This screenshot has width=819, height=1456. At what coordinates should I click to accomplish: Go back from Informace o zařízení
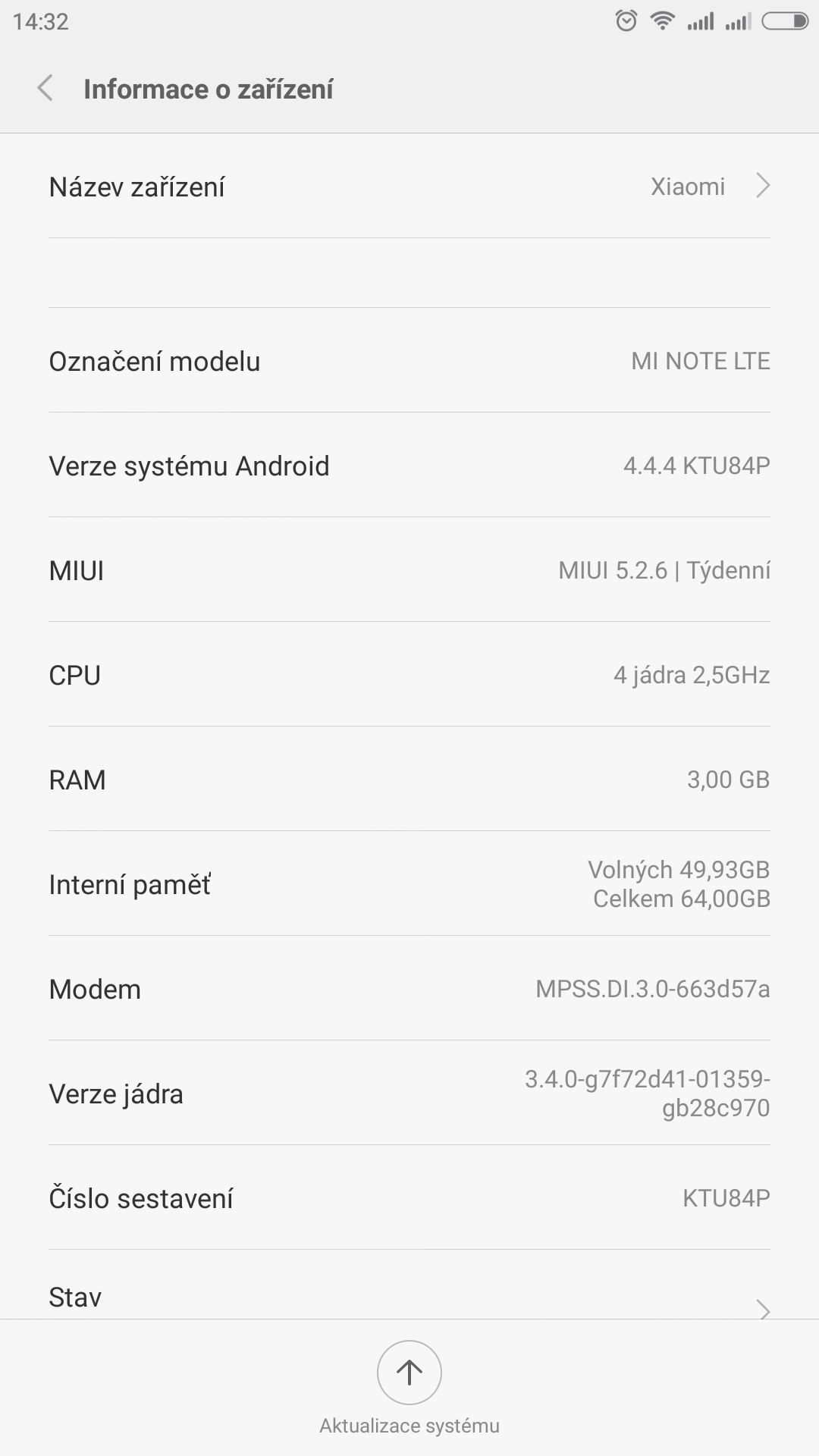[x=45, y=89]
